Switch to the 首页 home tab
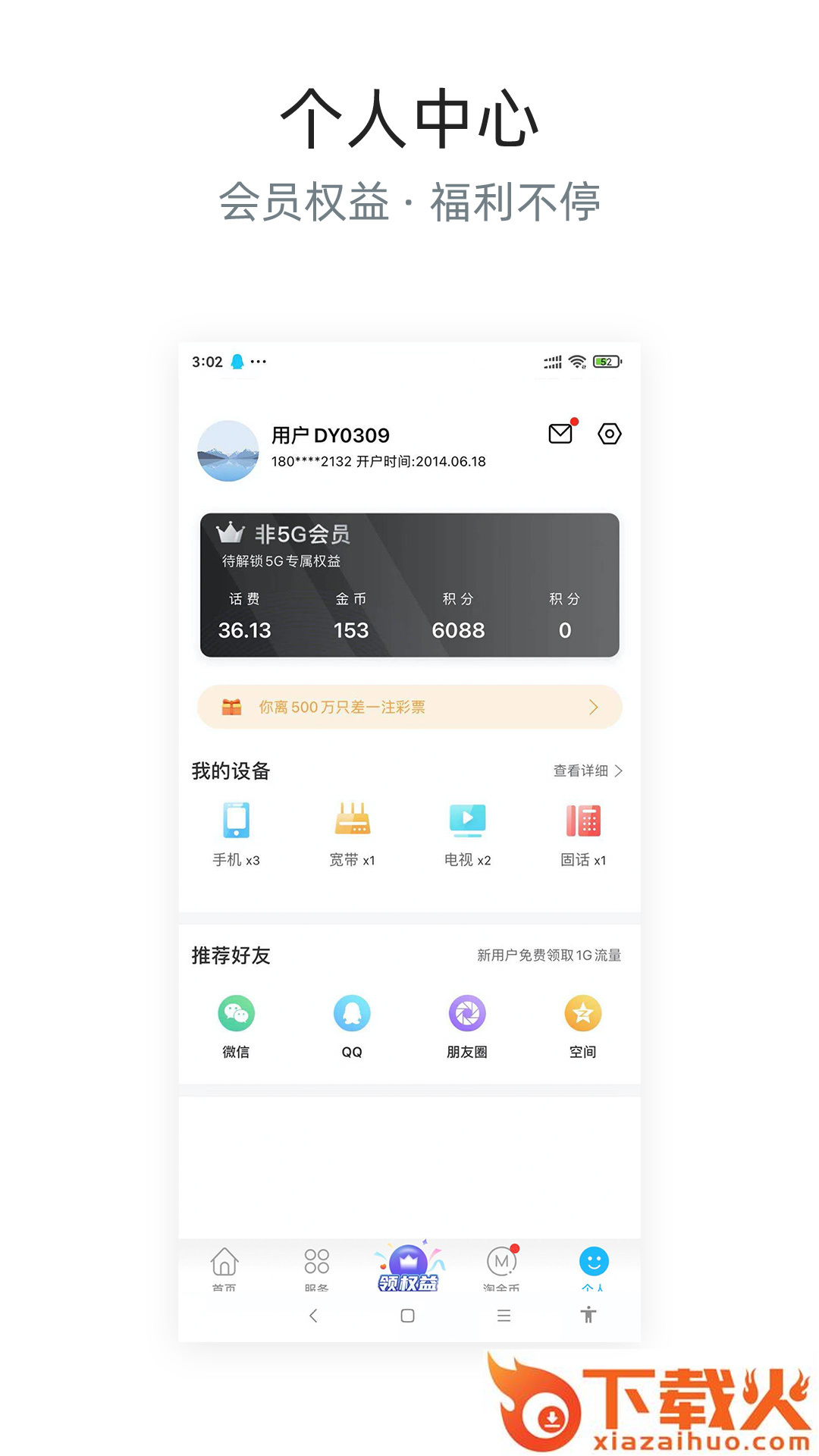The height and width of the screenshot is (1456, 819). tap(224, 1265)
